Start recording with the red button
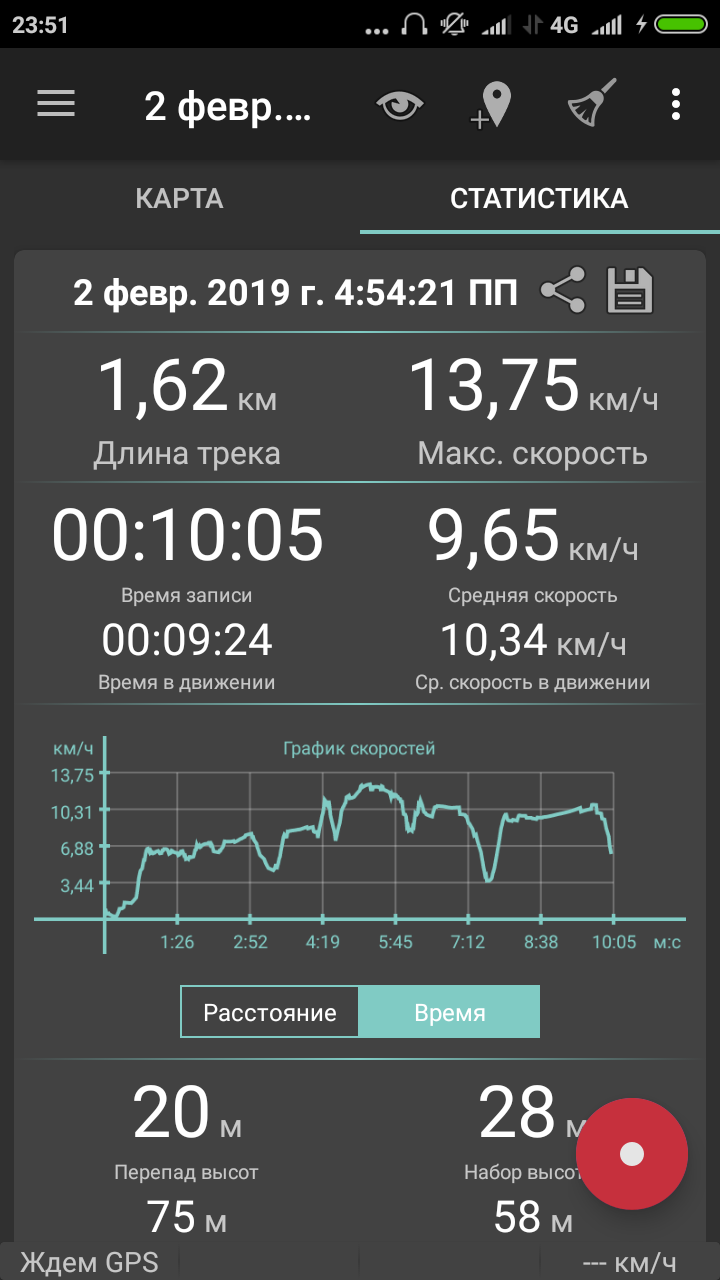This screenshot has width=720, height=1280. 632,1154
